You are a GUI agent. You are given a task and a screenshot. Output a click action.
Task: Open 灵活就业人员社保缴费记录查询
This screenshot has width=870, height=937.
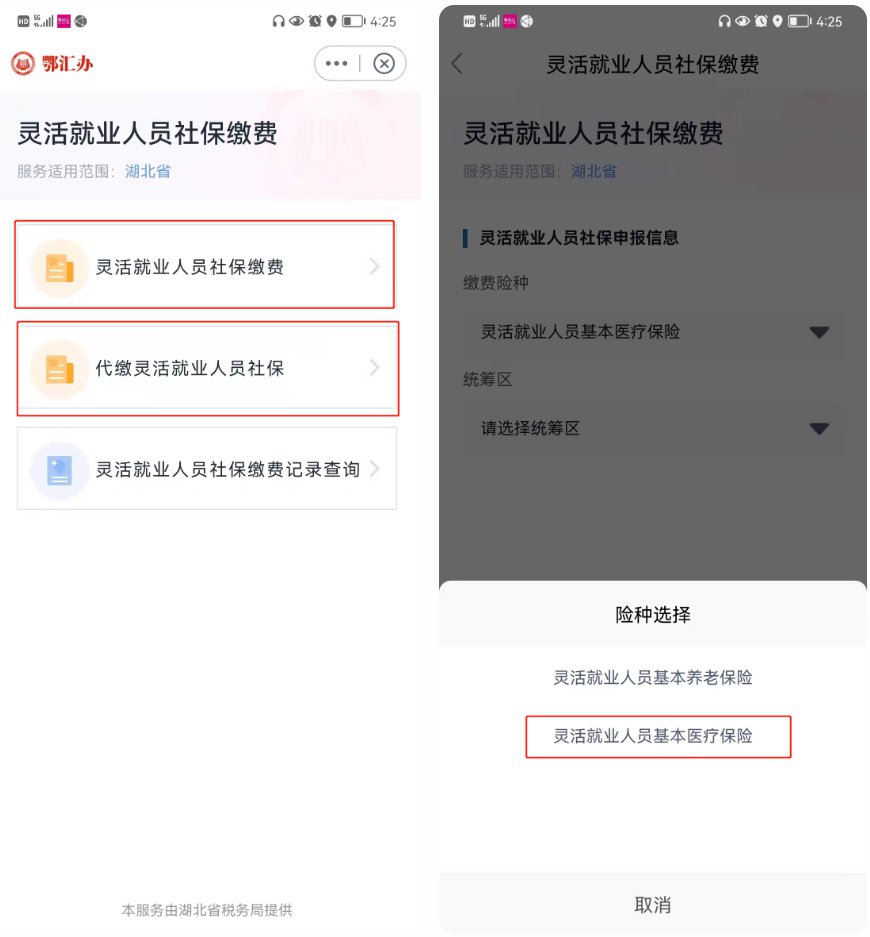click(207, 469)
